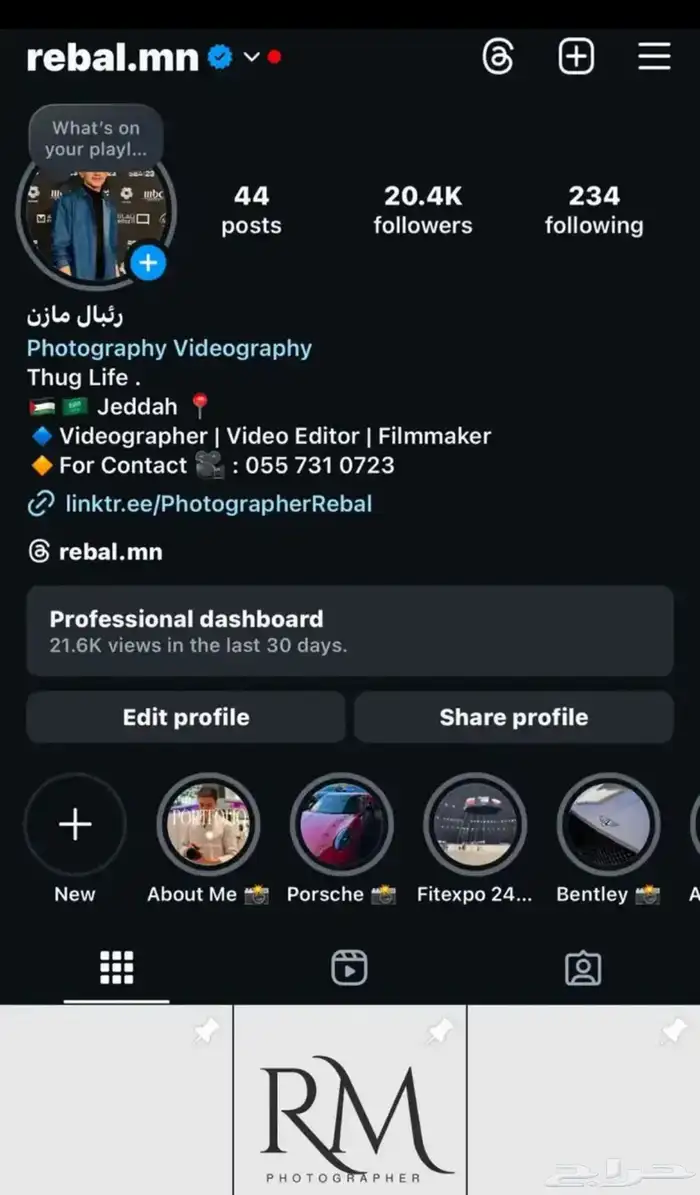
Task: Open the pinned RM Photographer post
Action: (350, 1100)
